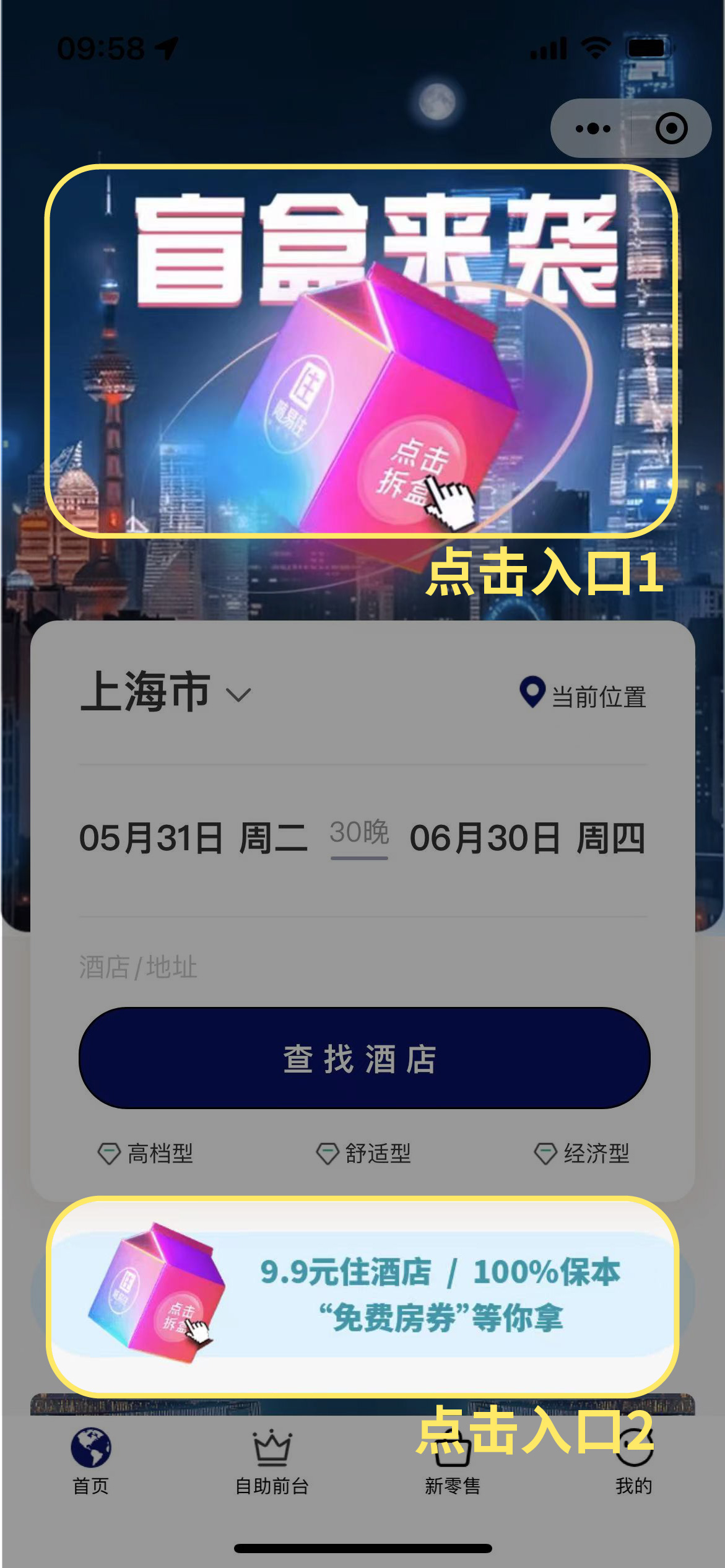Tap the 查找酒店 button
This screenshot has height=1568, width=725.
[x=364, y=1058]
